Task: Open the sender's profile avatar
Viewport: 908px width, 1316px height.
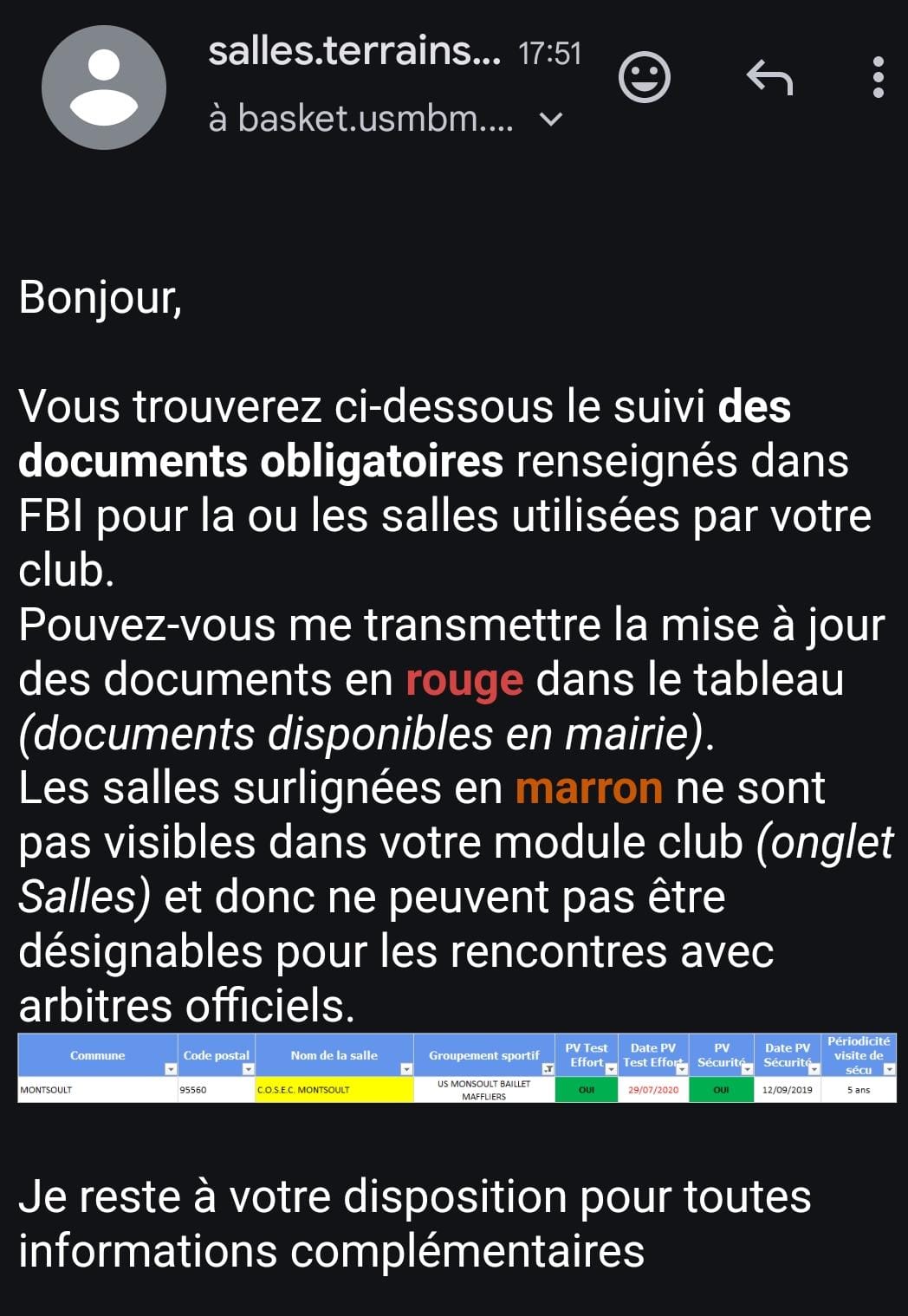Action: tap(103, 88)
